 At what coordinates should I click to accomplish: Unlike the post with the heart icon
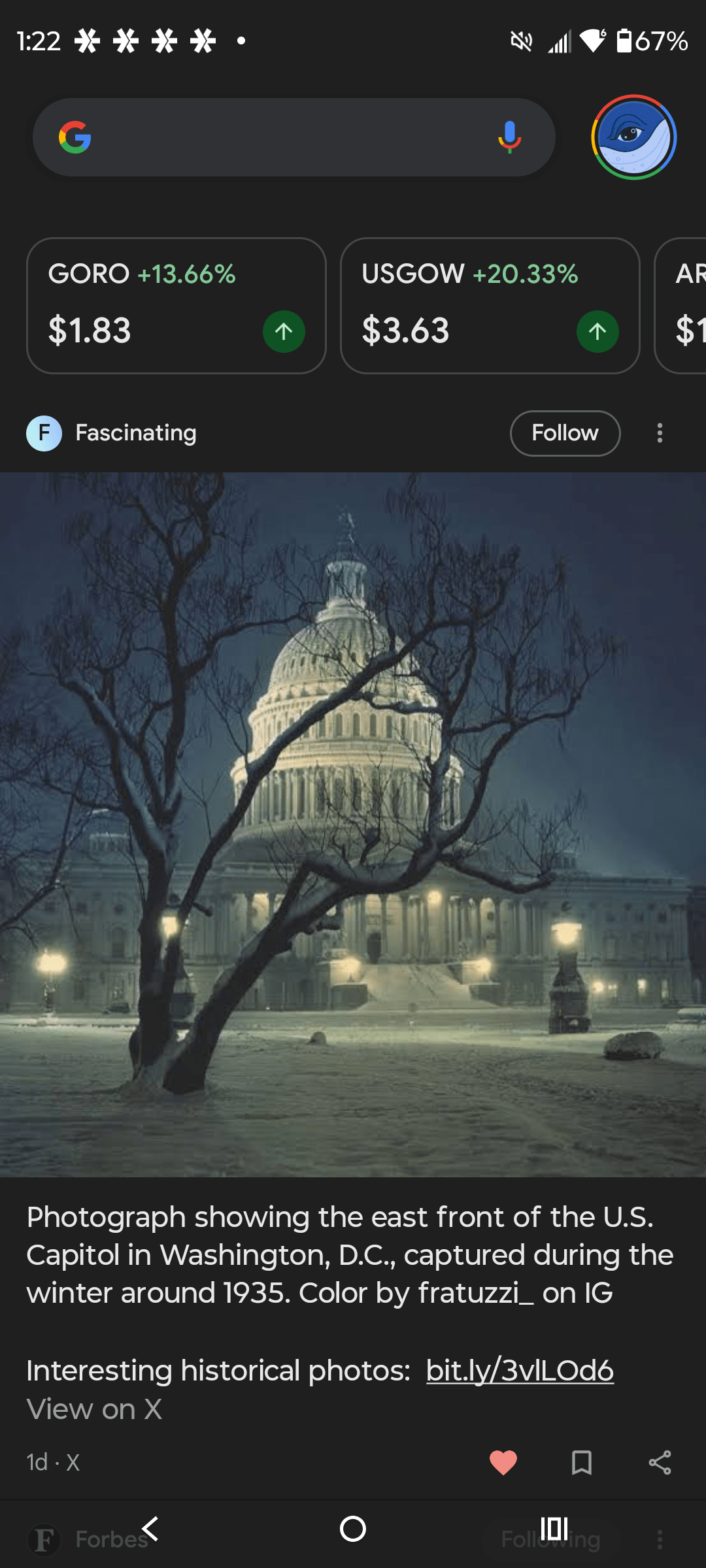point(503,1462)
